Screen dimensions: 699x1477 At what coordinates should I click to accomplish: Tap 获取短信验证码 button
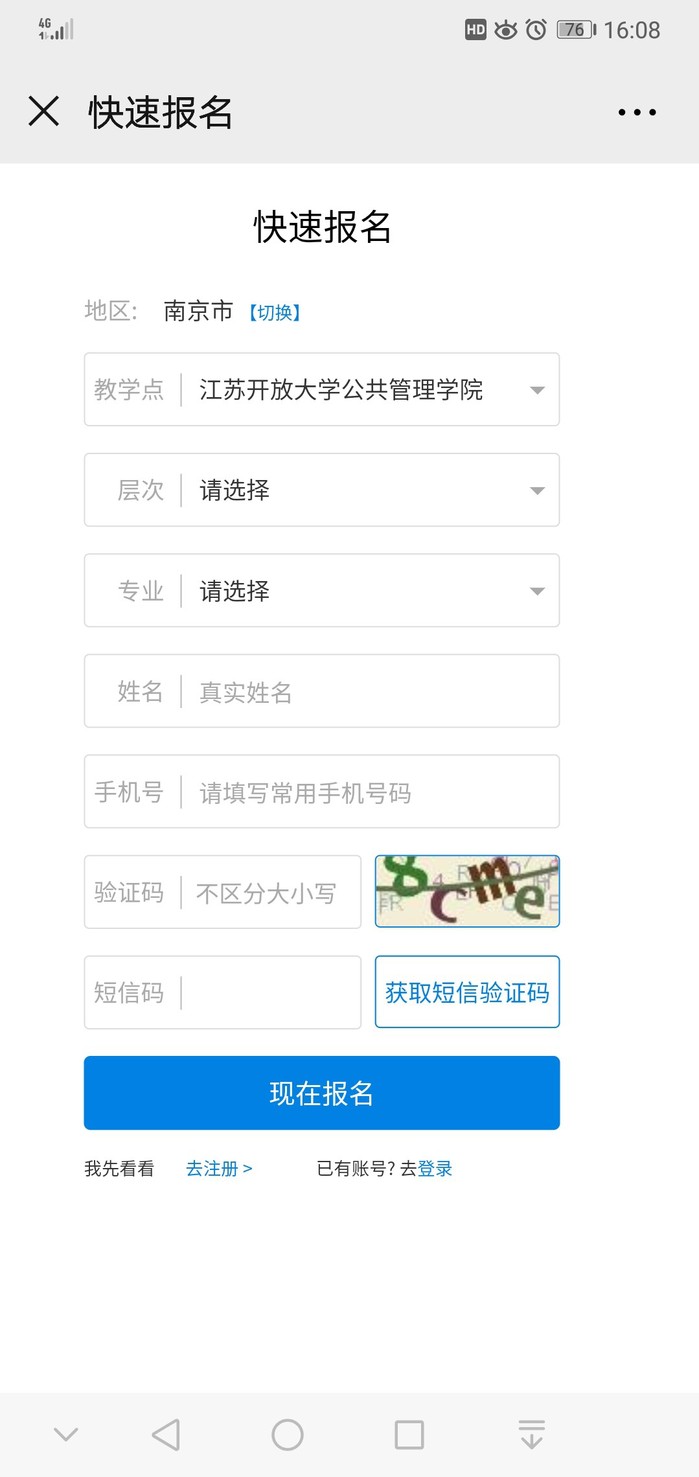(467, 993)
